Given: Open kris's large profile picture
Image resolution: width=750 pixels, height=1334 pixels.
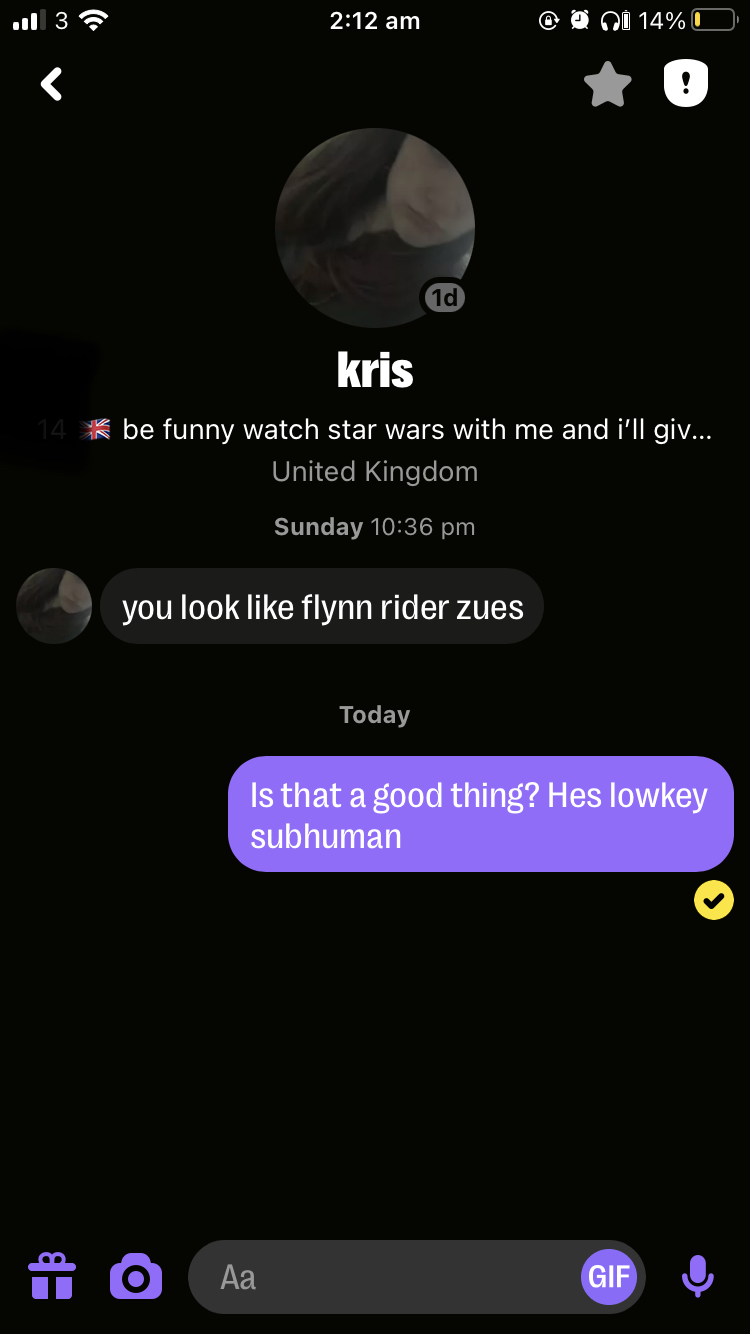Looking at the screenshot, I should tap(375, 228).
